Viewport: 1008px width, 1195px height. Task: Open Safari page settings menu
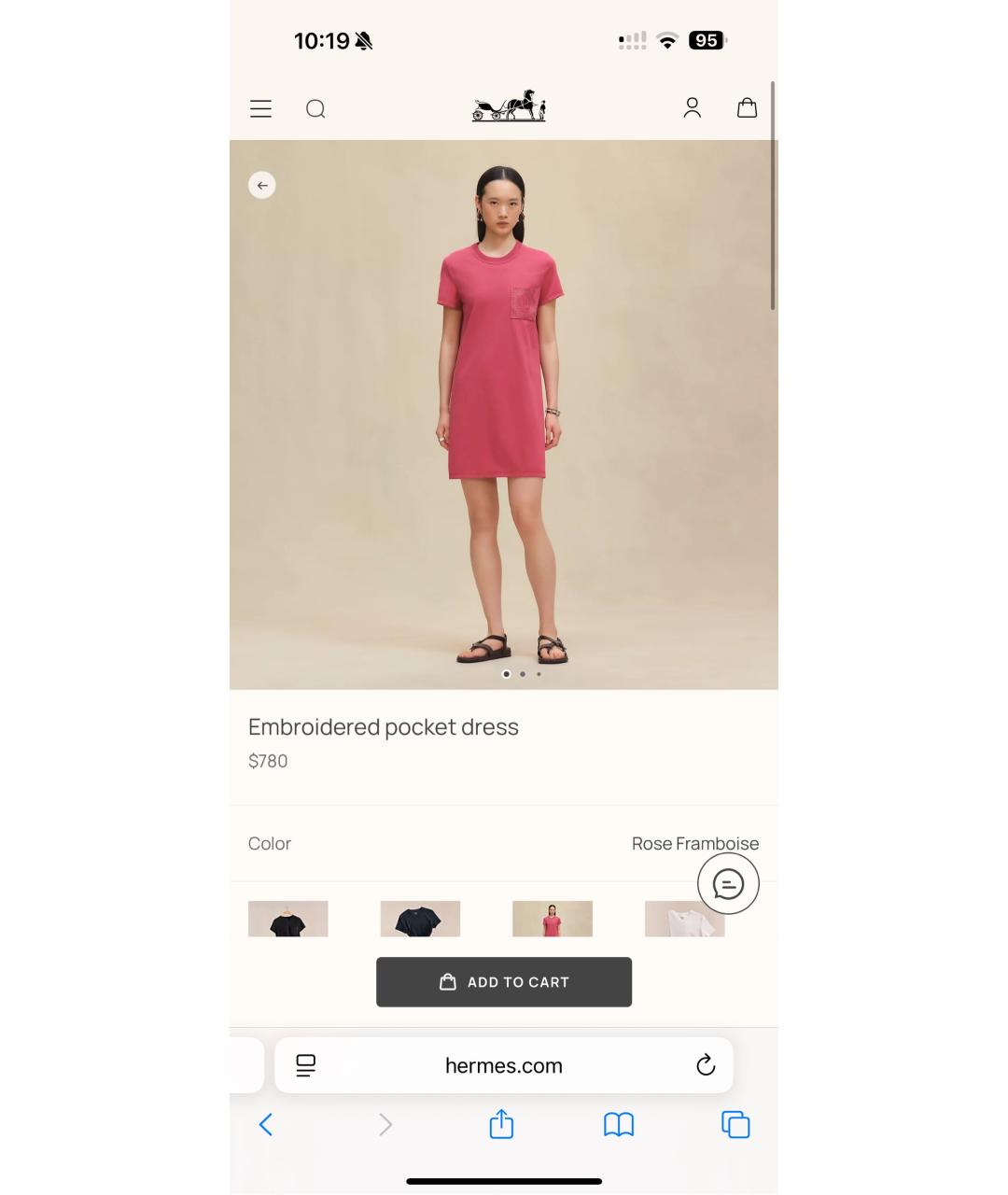[305, 1065]
